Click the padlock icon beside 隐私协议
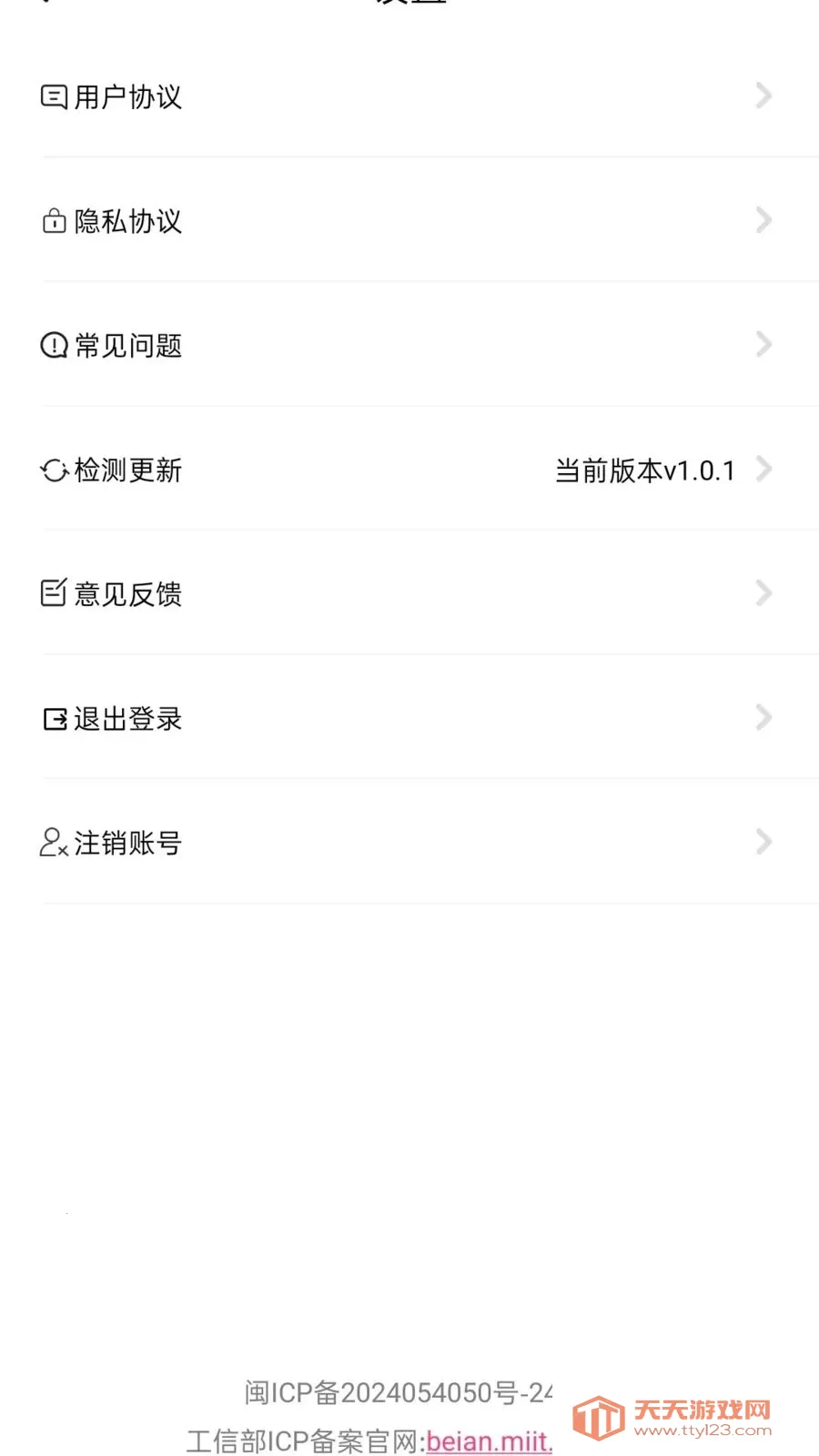The width and height of the screenshot is (819, 1456). [x=53, y=219]
